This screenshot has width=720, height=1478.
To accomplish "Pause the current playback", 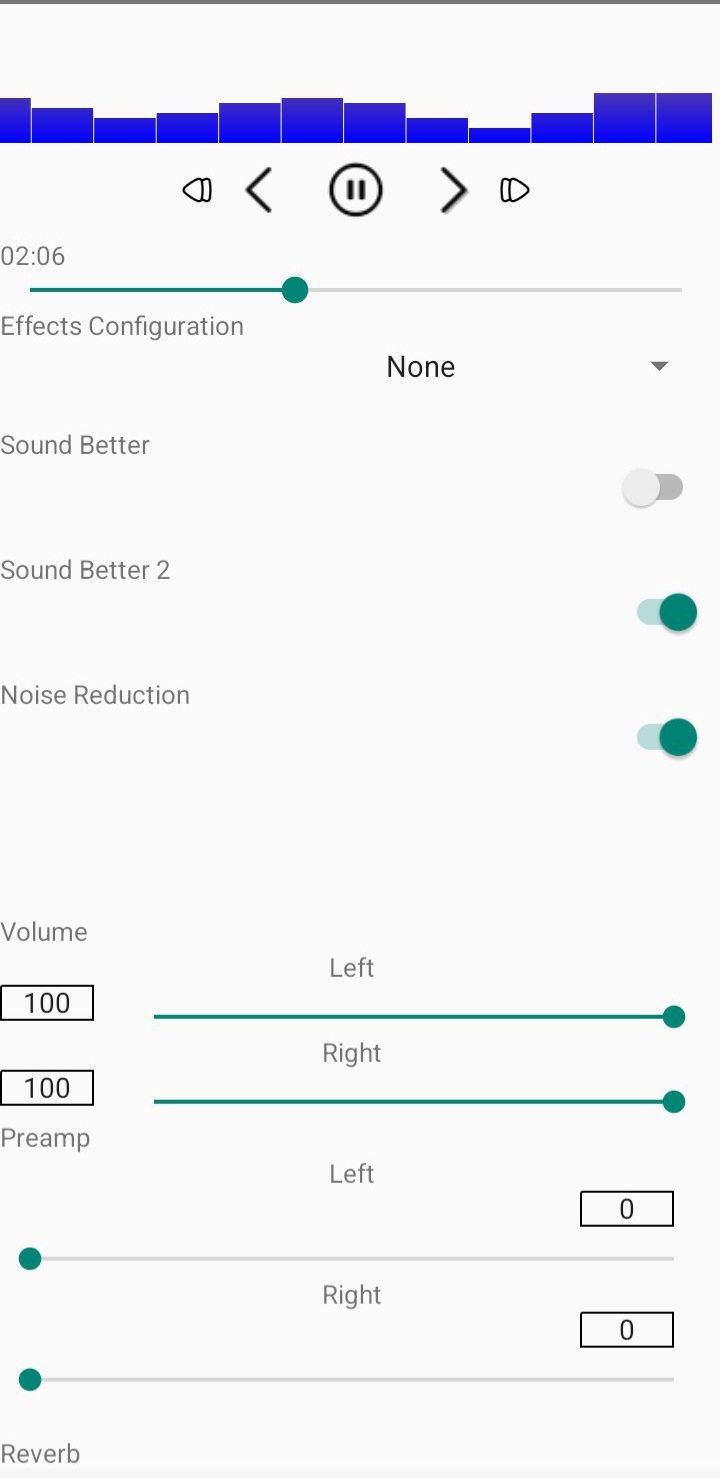I will tap(356, 190).
